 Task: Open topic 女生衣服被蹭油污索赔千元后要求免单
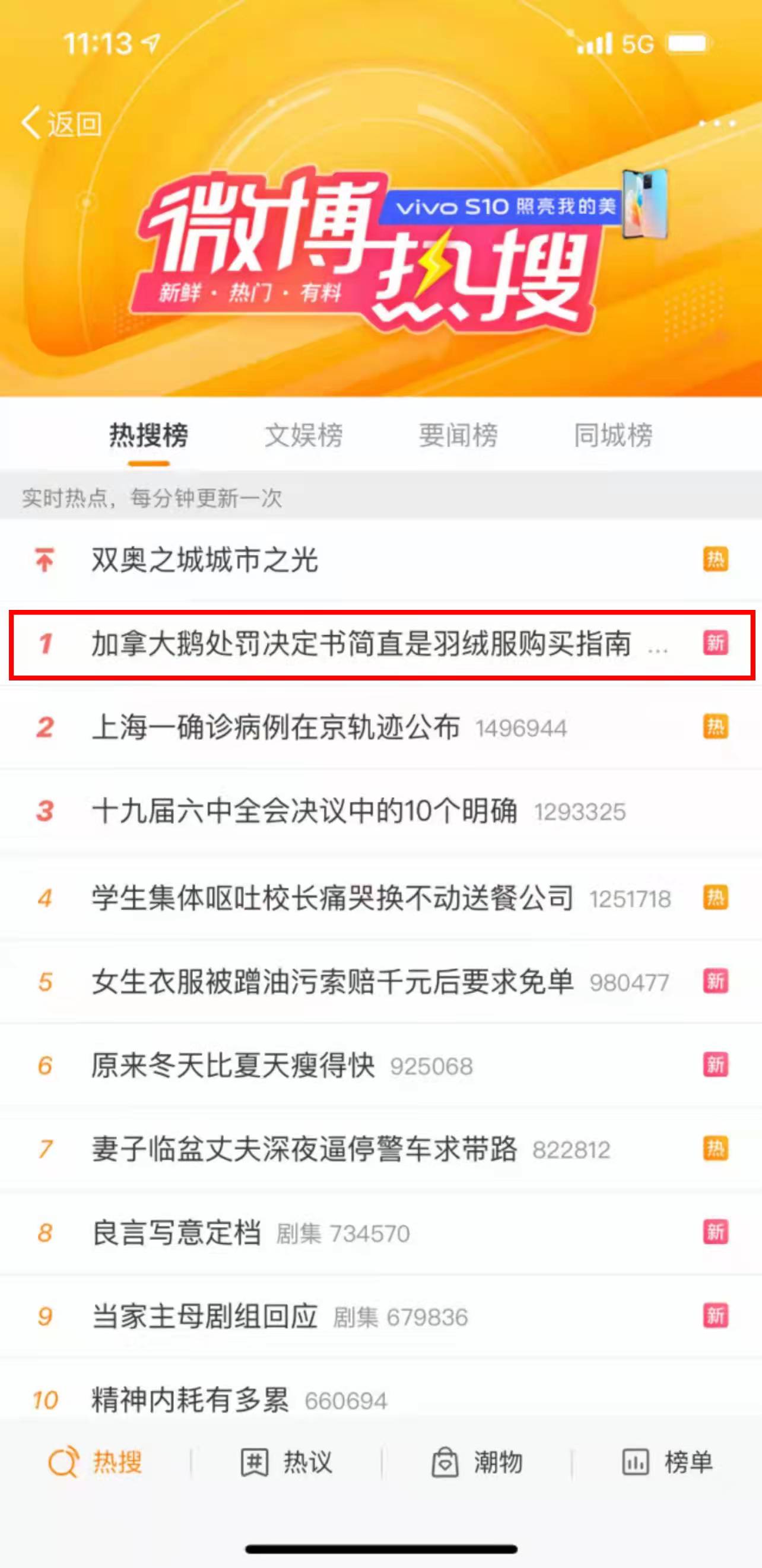pyautogui.click(x=332, y=982)
